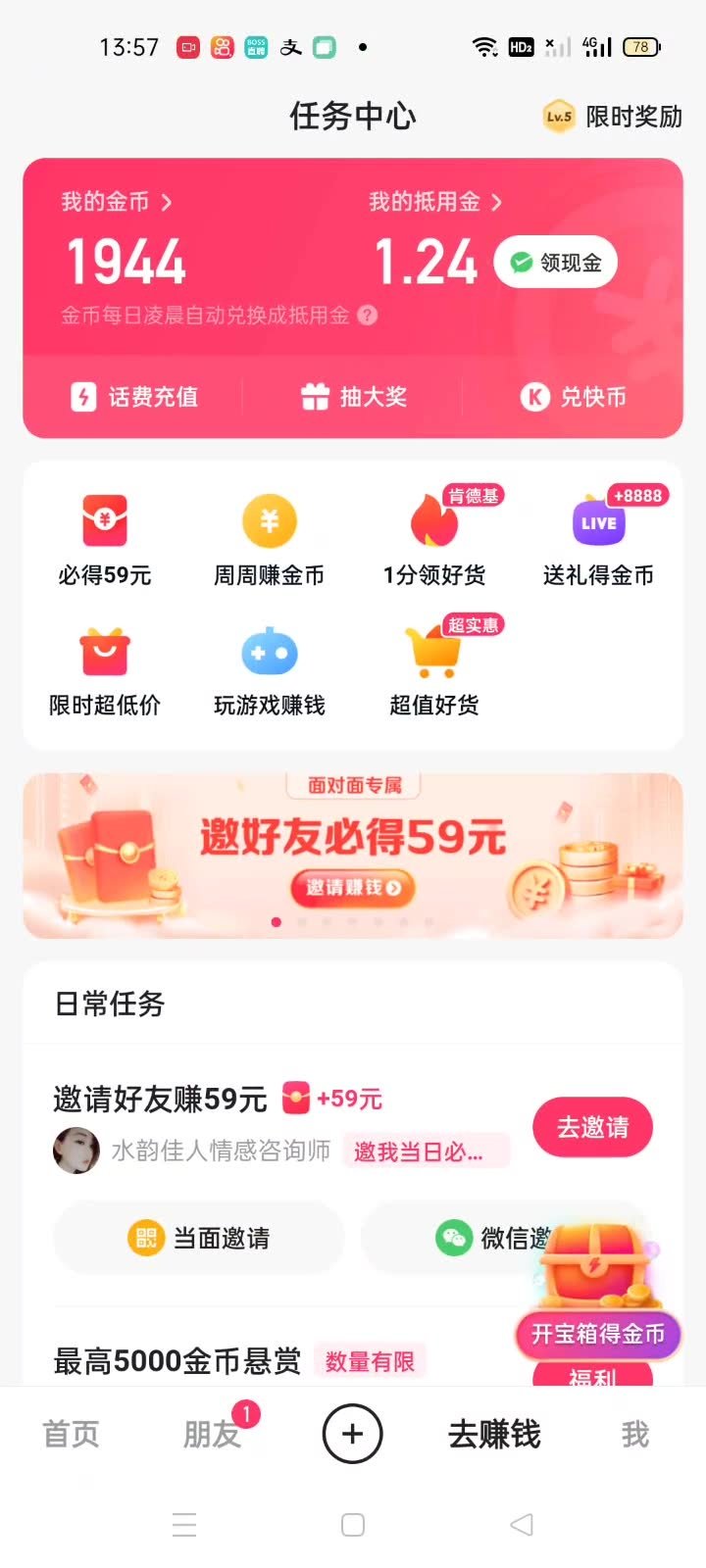The width and height of the screenshot is (706, 1568).
Task: Open 限时奖励 level rewards
Action: tap(614, 117)
